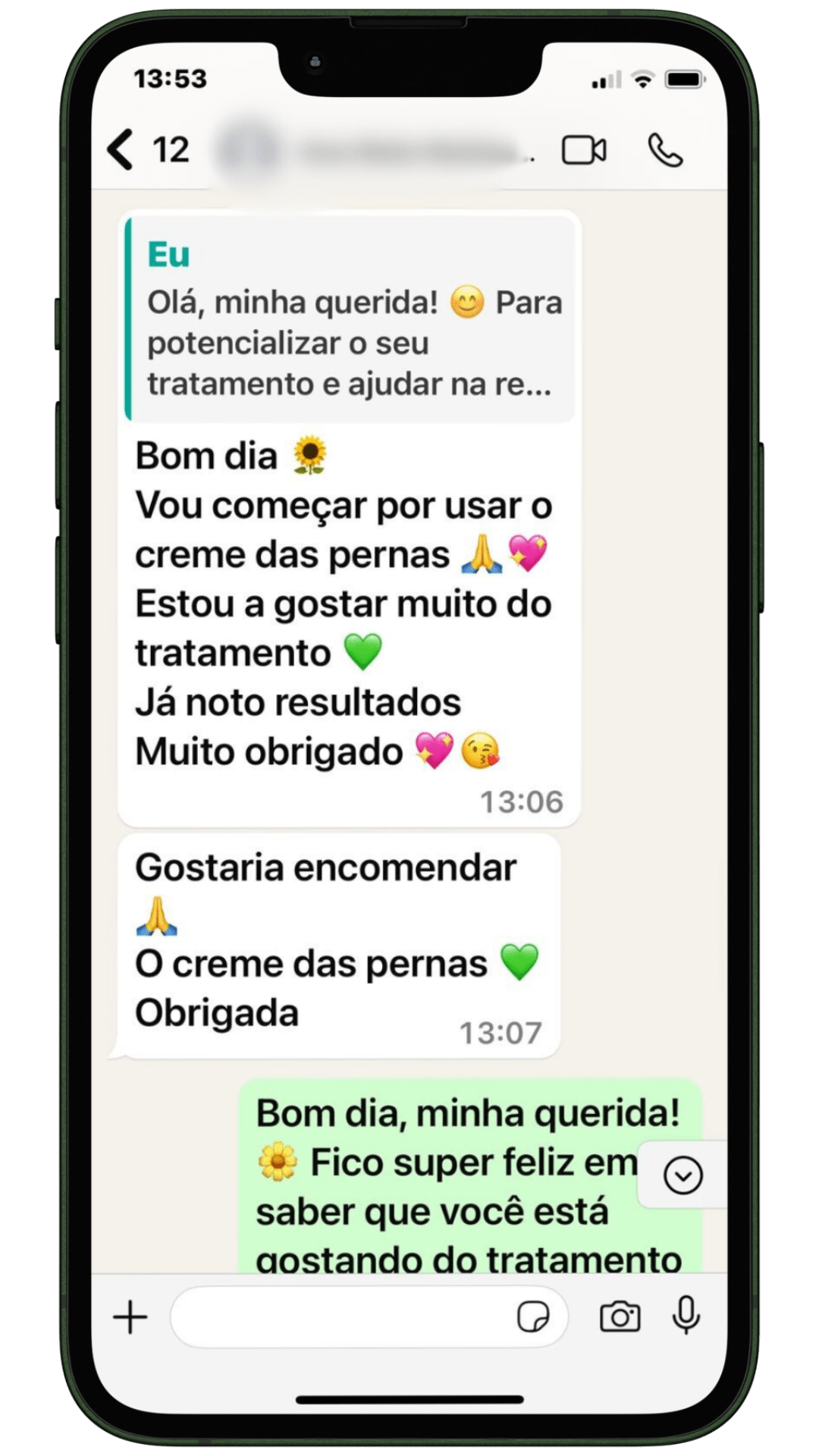Start a video call with this contact
This screenshot has width=819, height=1456.
[x=584, y=149]
